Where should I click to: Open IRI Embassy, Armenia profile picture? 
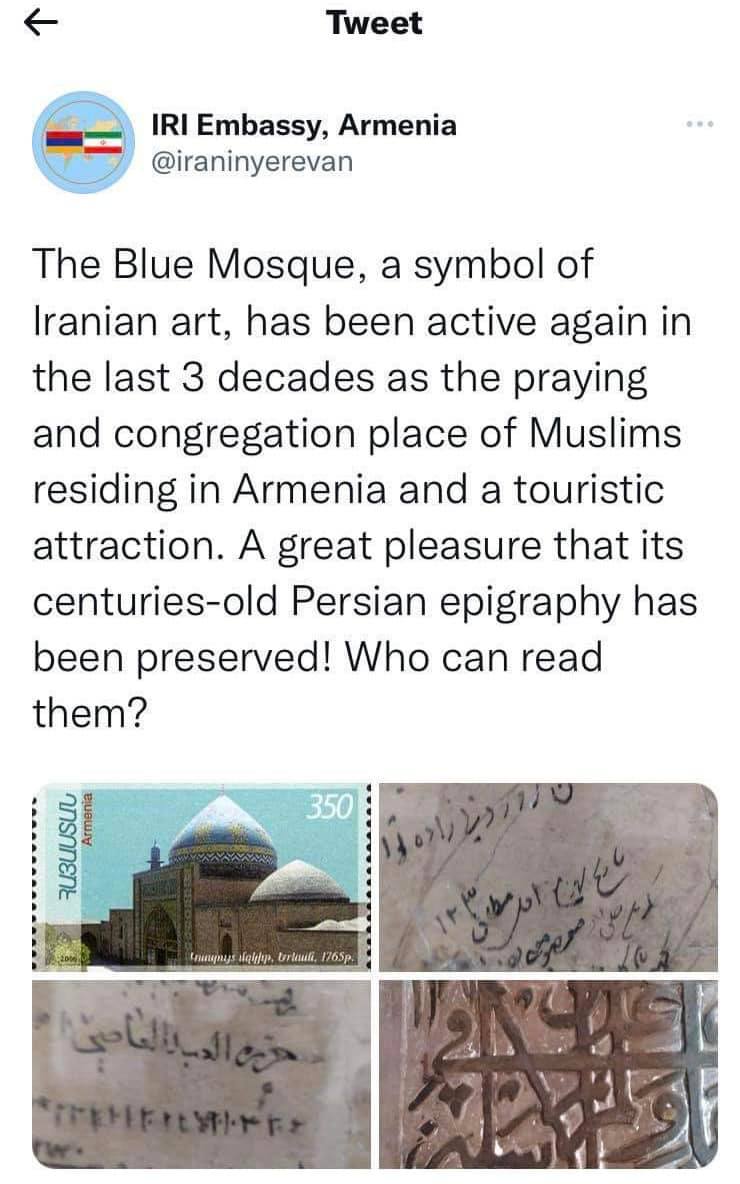pos(83,142)
